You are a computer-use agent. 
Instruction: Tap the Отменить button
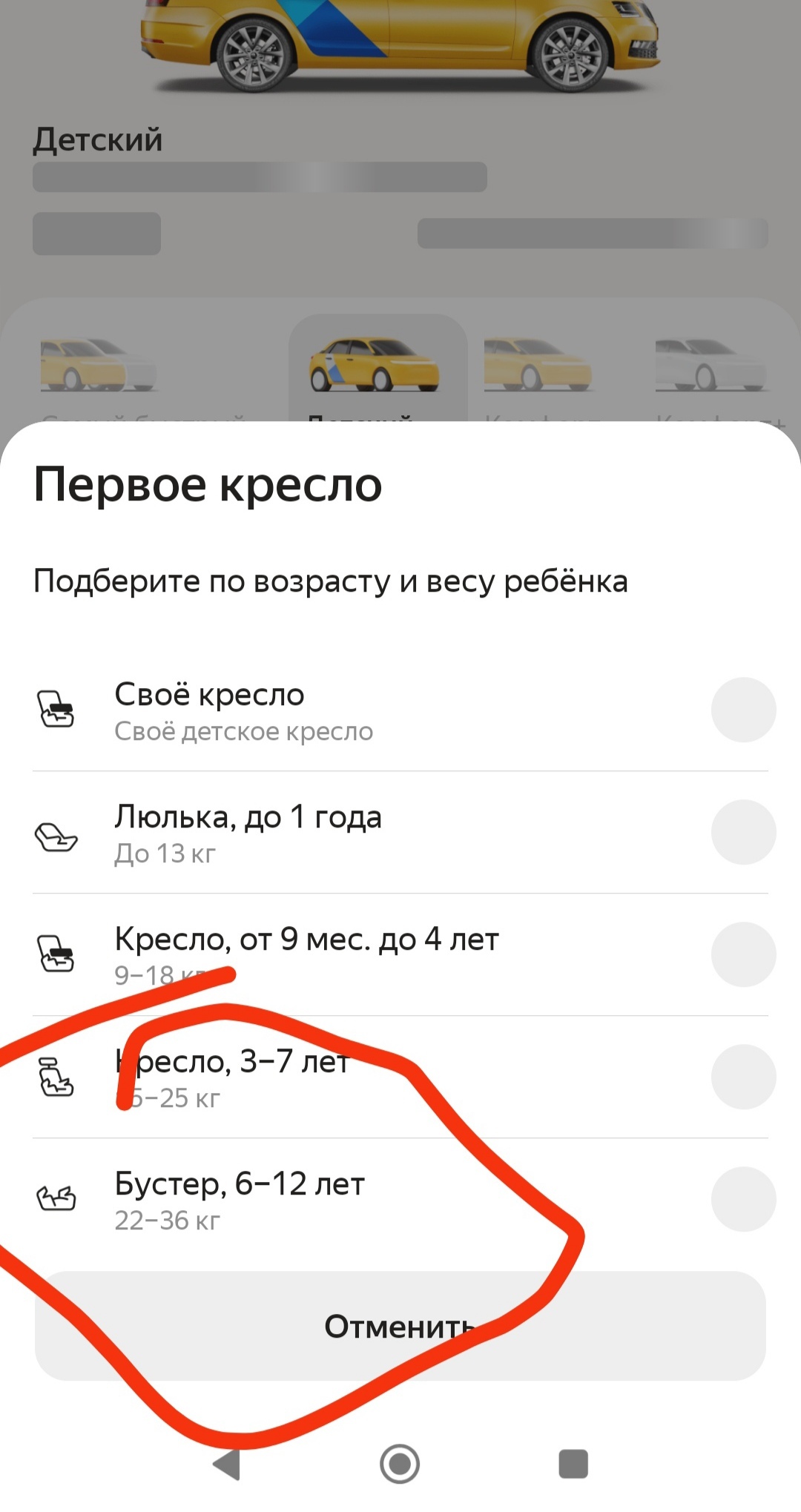[x=400, y=1327]
